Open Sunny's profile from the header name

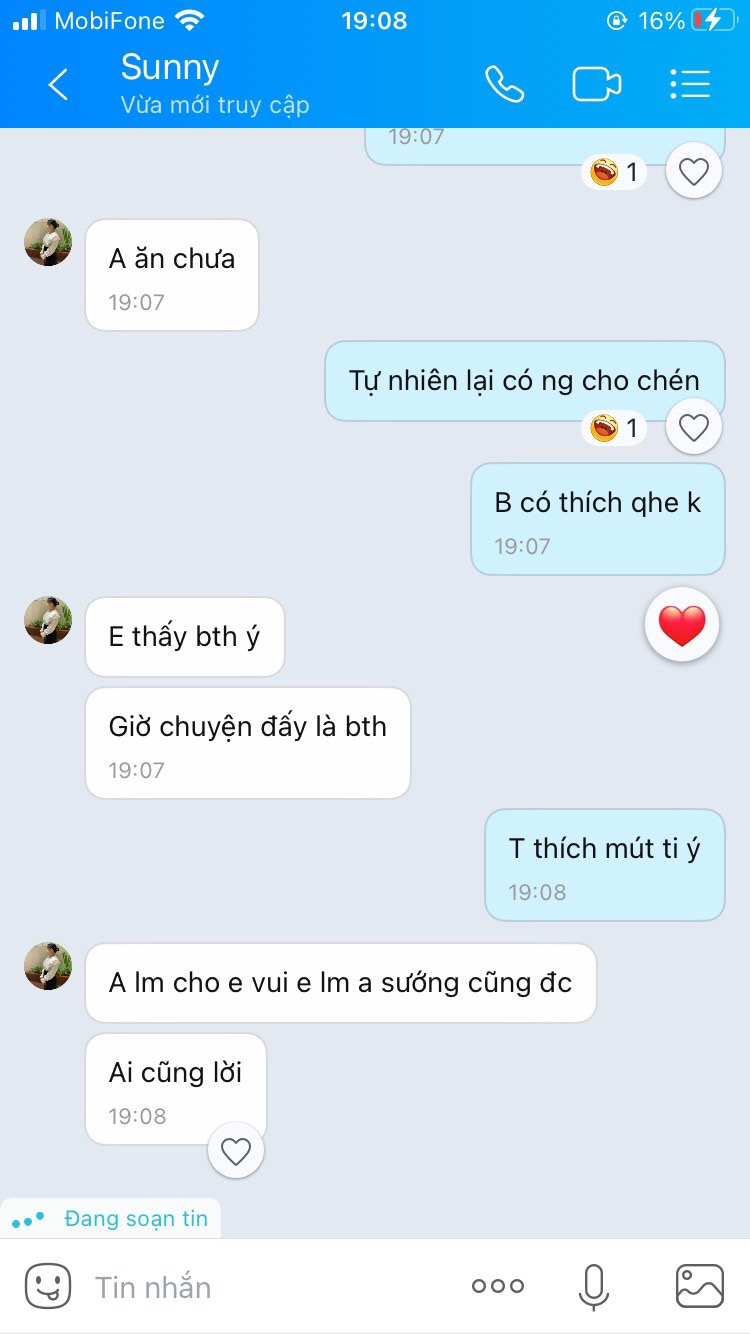[170, 68]
